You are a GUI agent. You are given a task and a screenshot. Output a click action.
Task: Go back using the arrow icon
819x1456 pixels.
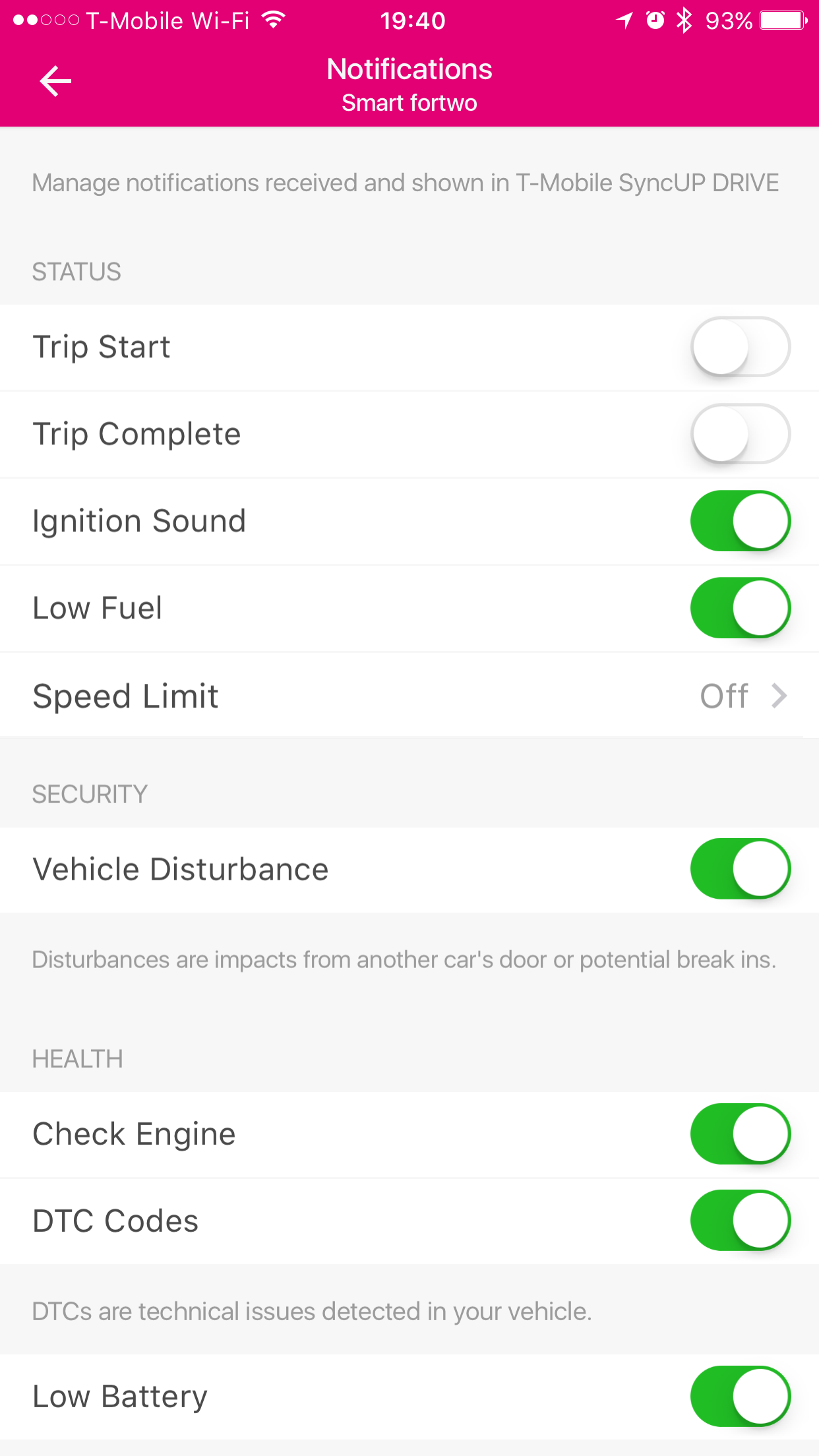click(55, 81)
